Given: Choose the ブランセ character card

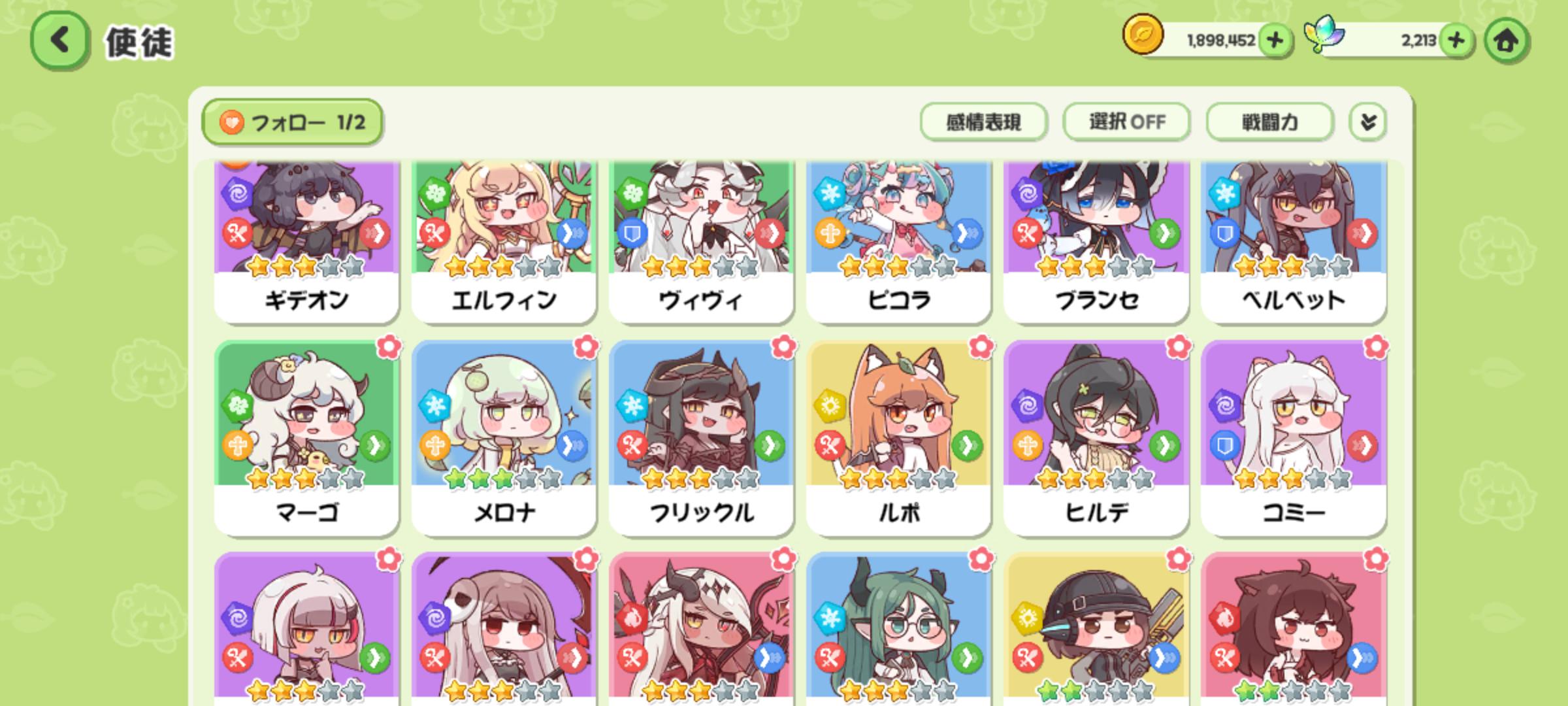Looking at the screenshot, I should (1096, 242).
